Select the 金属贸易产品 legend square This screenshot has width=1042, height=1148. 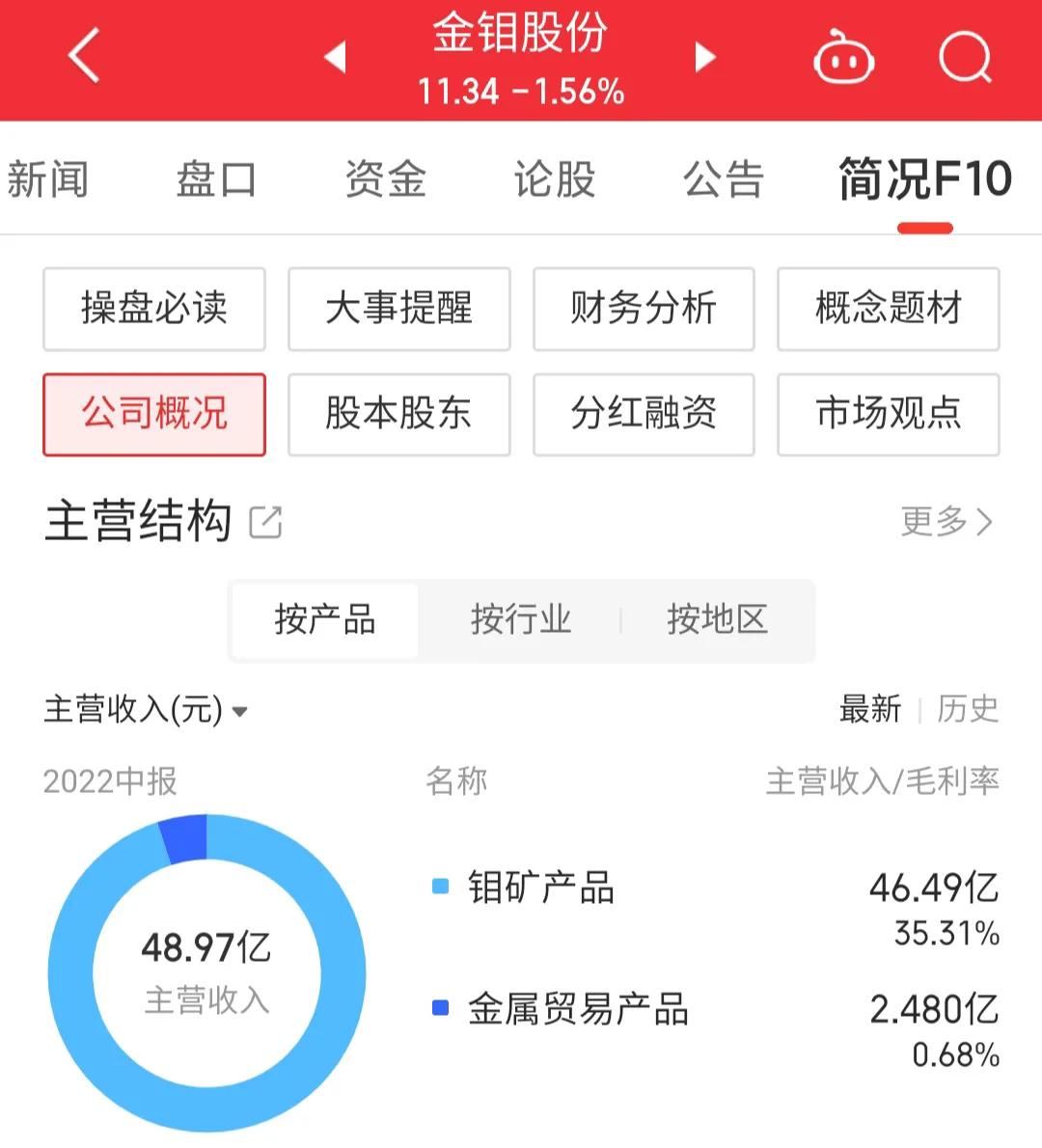(x=439, y=1006)
